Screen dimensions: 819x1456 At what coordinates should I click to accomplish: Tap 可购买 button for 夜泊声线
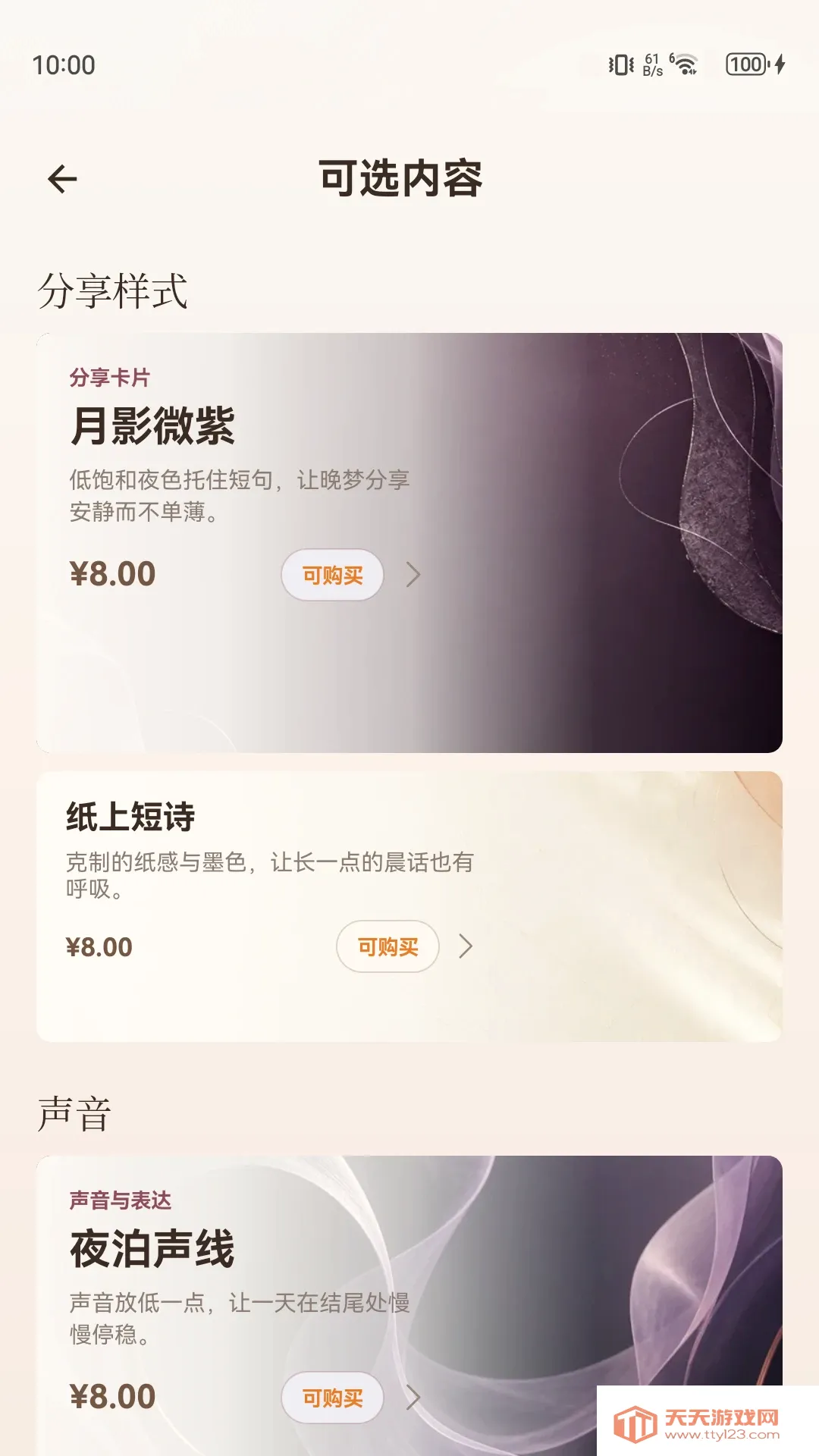(x=332, y=1398)
